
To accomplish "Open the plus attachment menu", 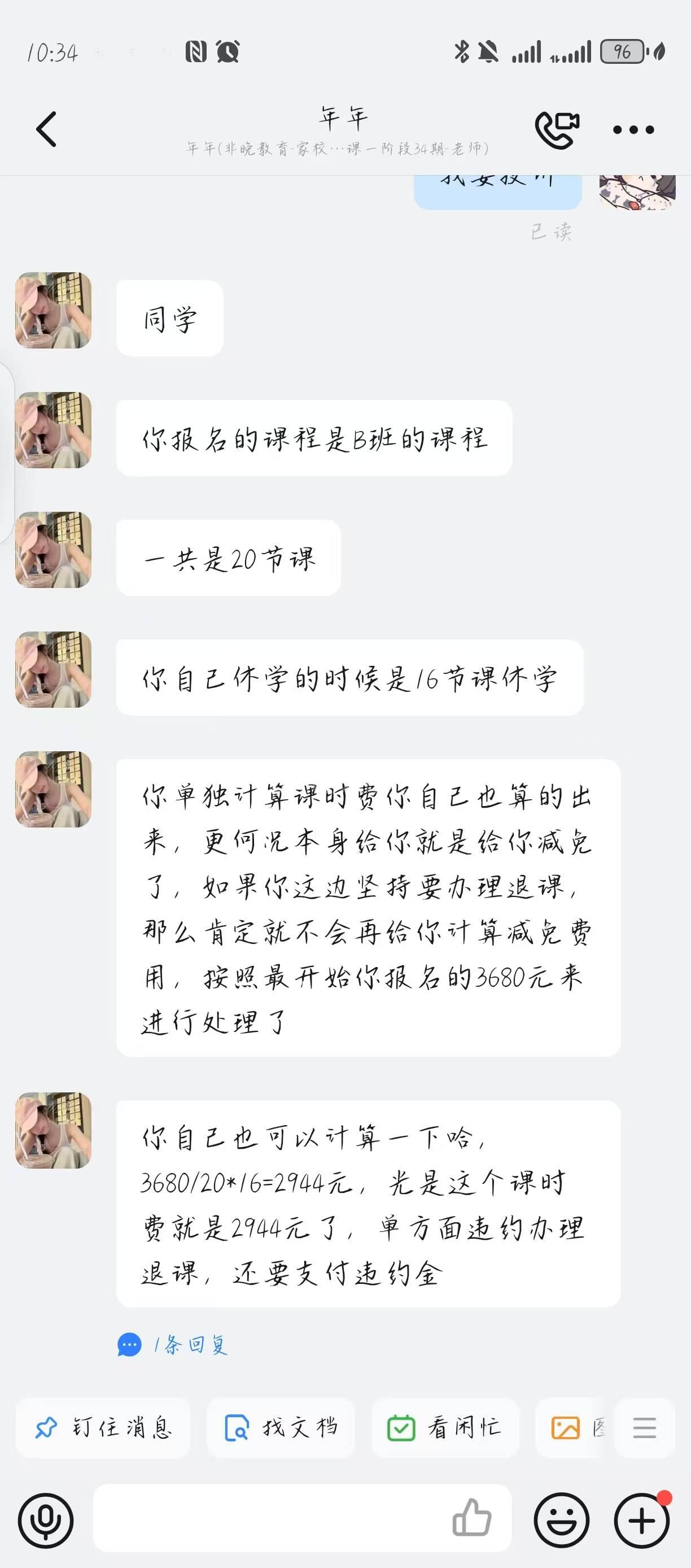I will click(x=642, y=1520).
